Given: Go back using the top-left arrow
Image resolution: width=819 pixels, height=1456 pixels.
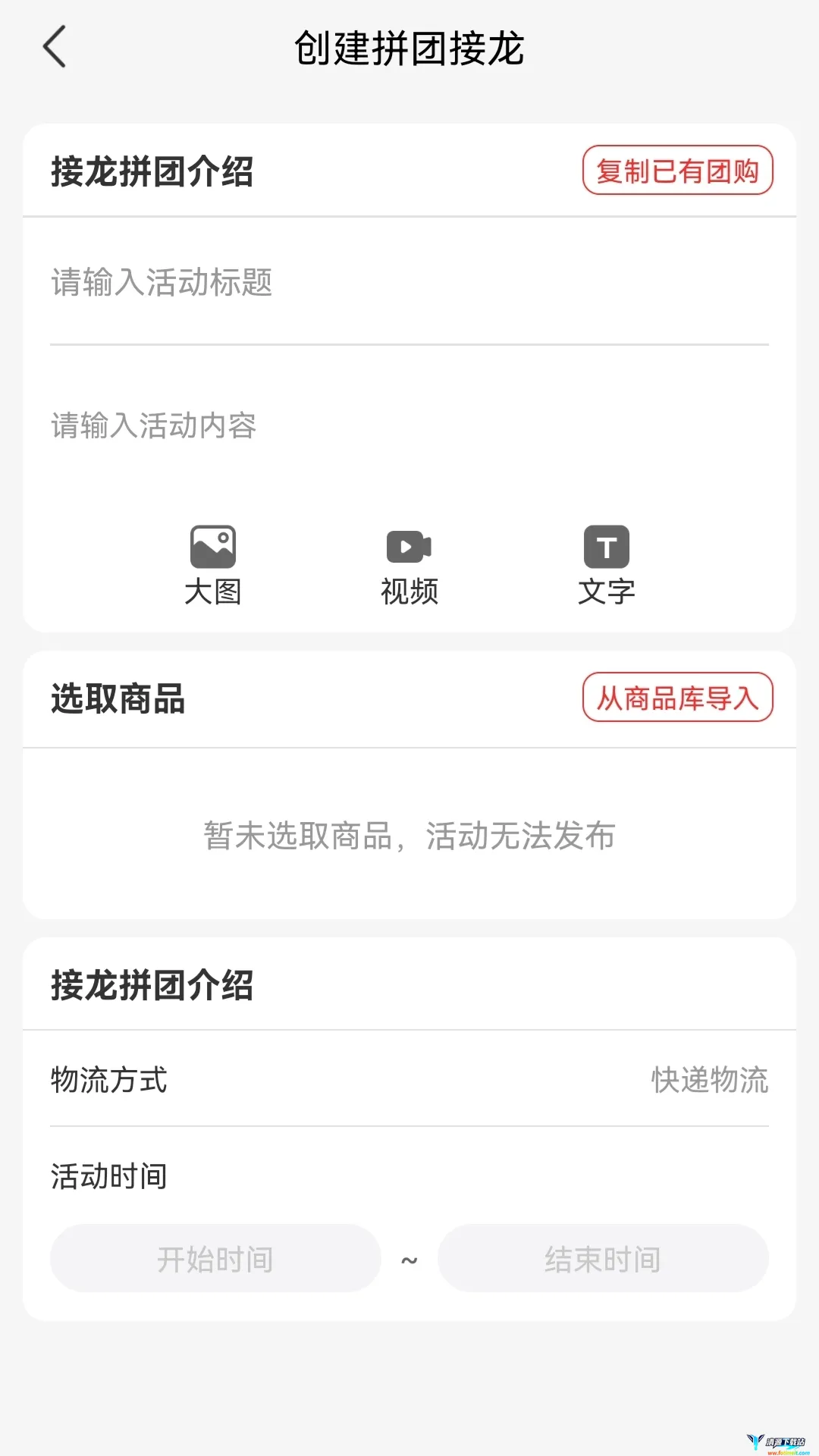Looking at the screenshot, I should 55,47.
